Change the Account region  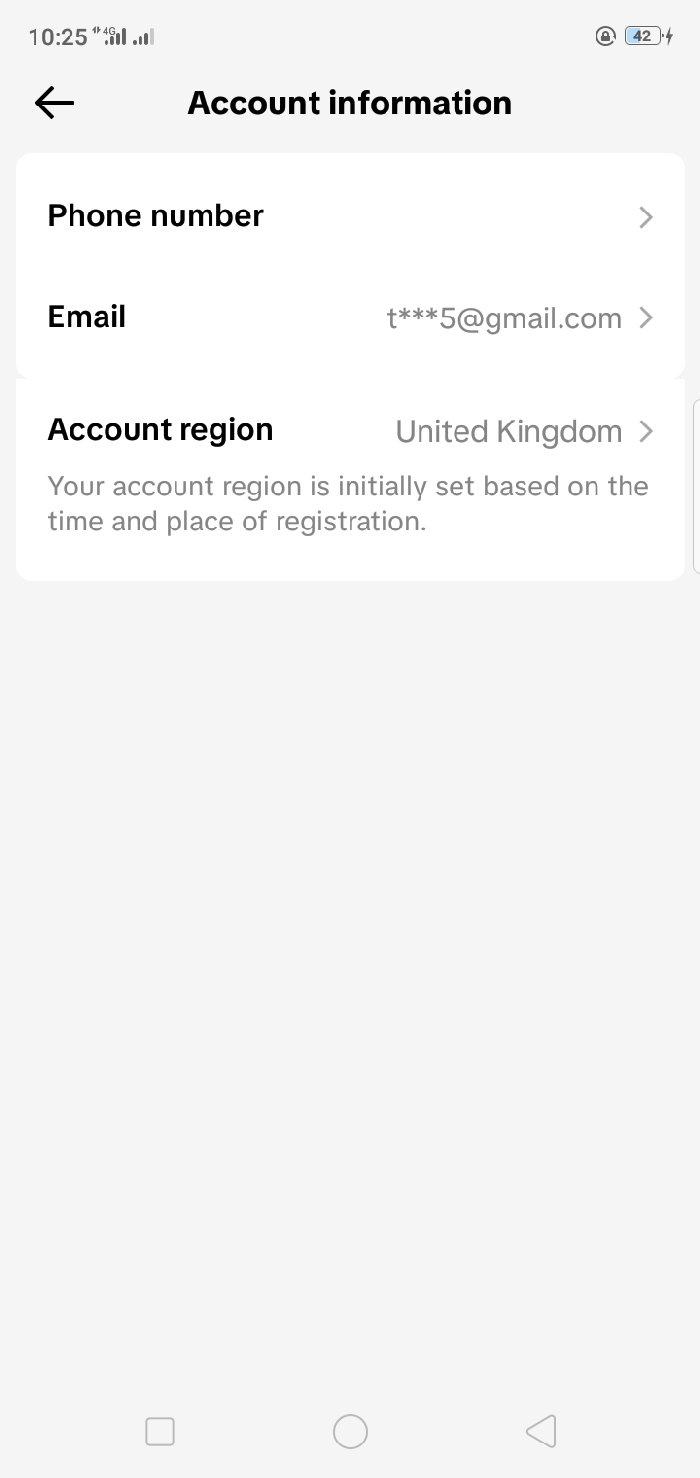(x=350, y=431)
